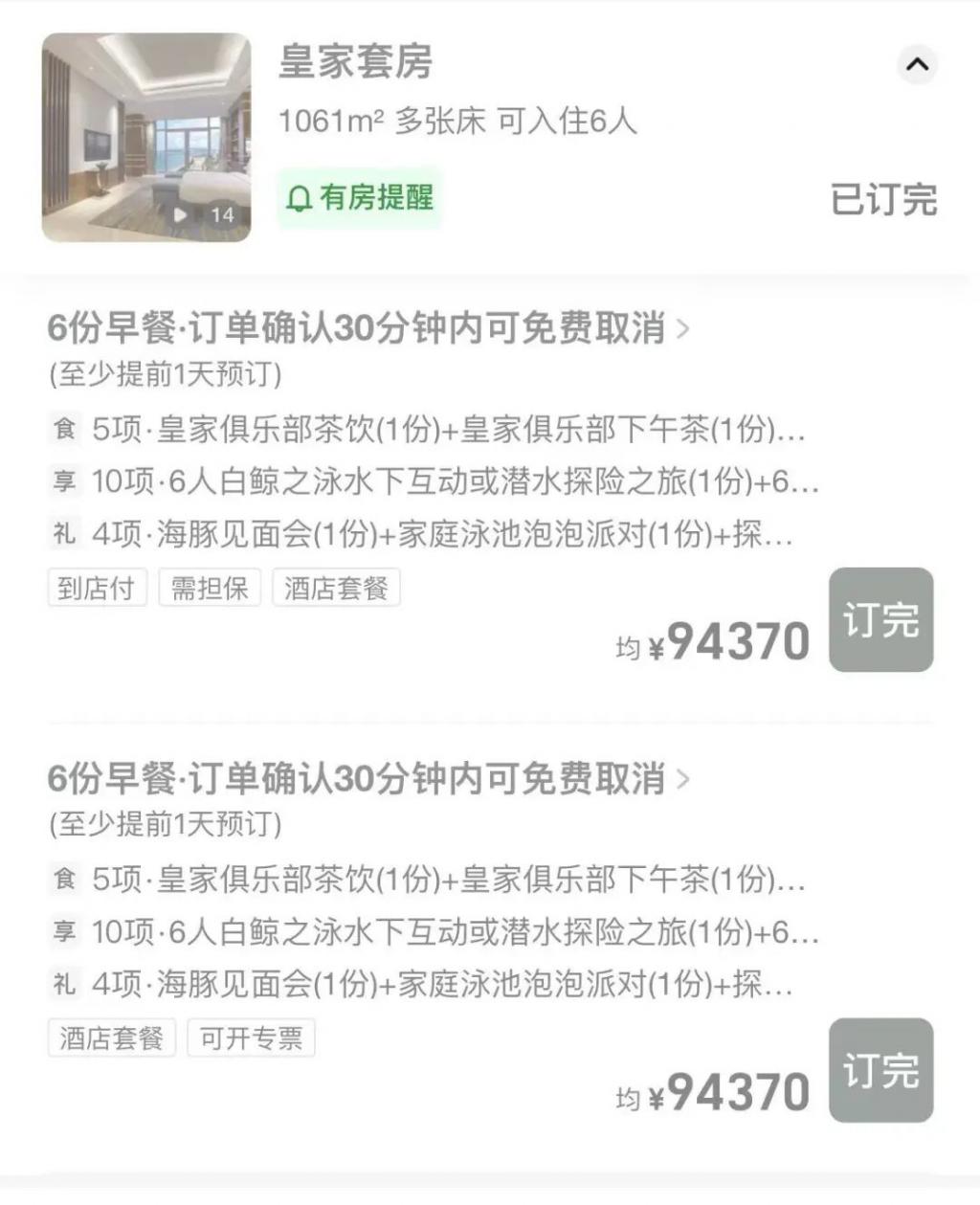Open the 皇家套房 photo gallery
980x1205 pixels.
coord(146,138)
